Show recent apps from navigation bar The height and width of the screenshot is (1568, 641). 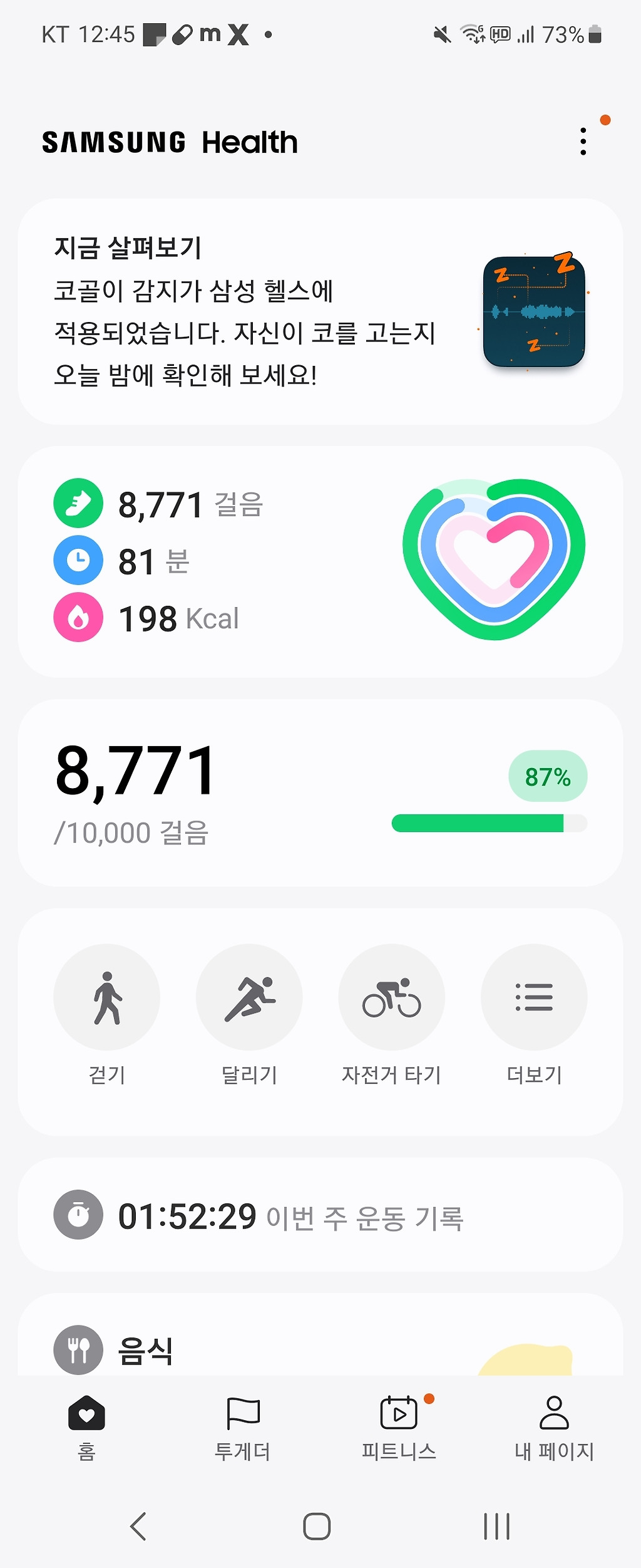(x=496, y=1526)
